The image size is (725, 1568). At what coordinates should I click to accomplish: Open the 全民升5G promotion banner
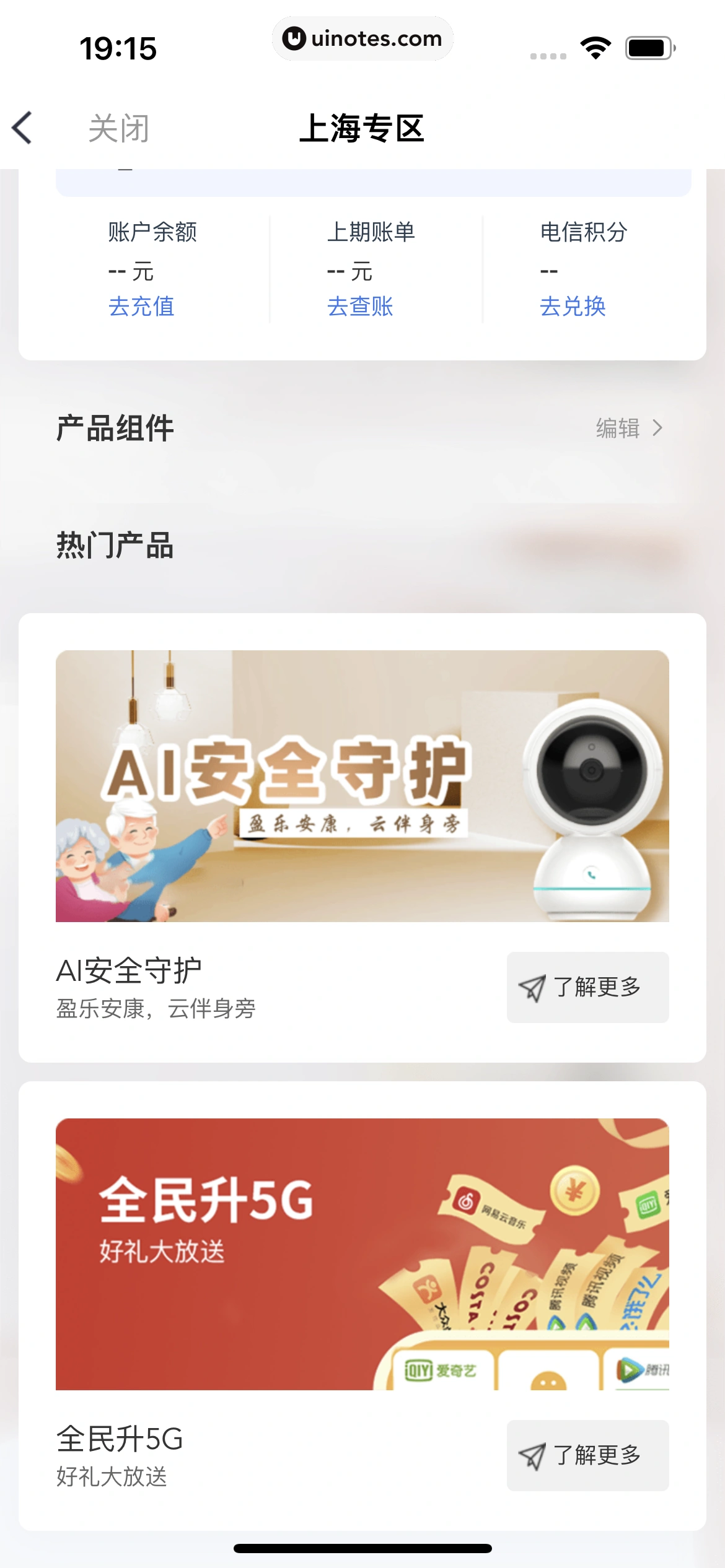tap(362, 1254)
